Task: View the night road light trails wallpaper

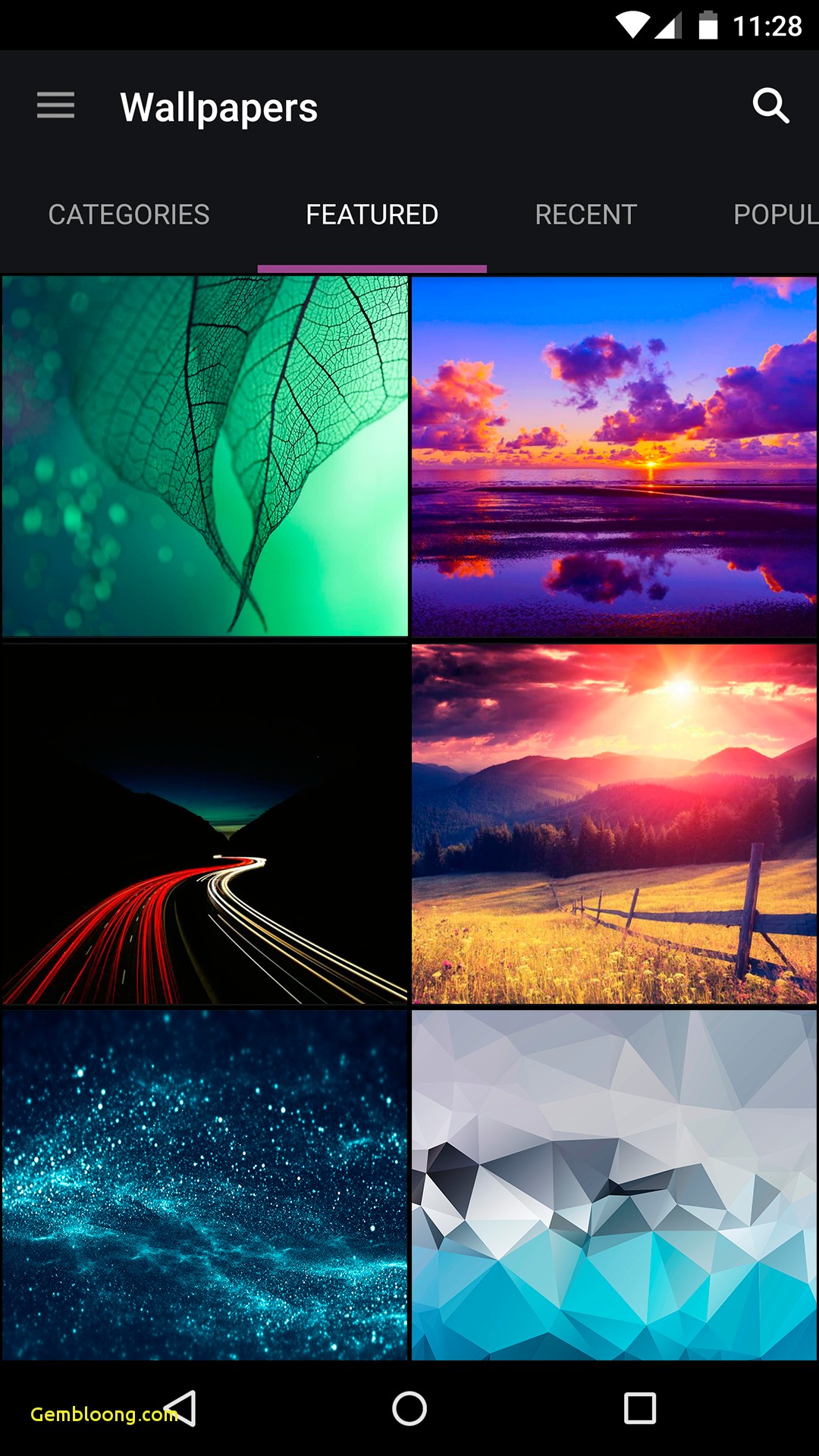Action: (205, 824)
